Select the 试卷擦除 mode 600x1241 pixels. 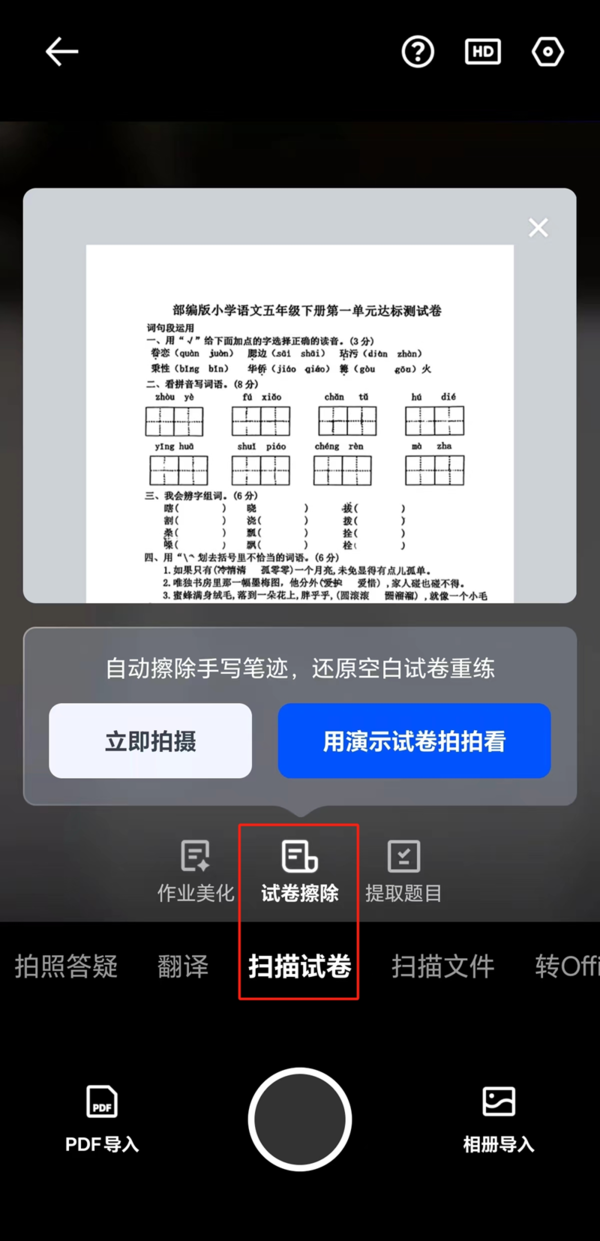(x=299, y=871)
